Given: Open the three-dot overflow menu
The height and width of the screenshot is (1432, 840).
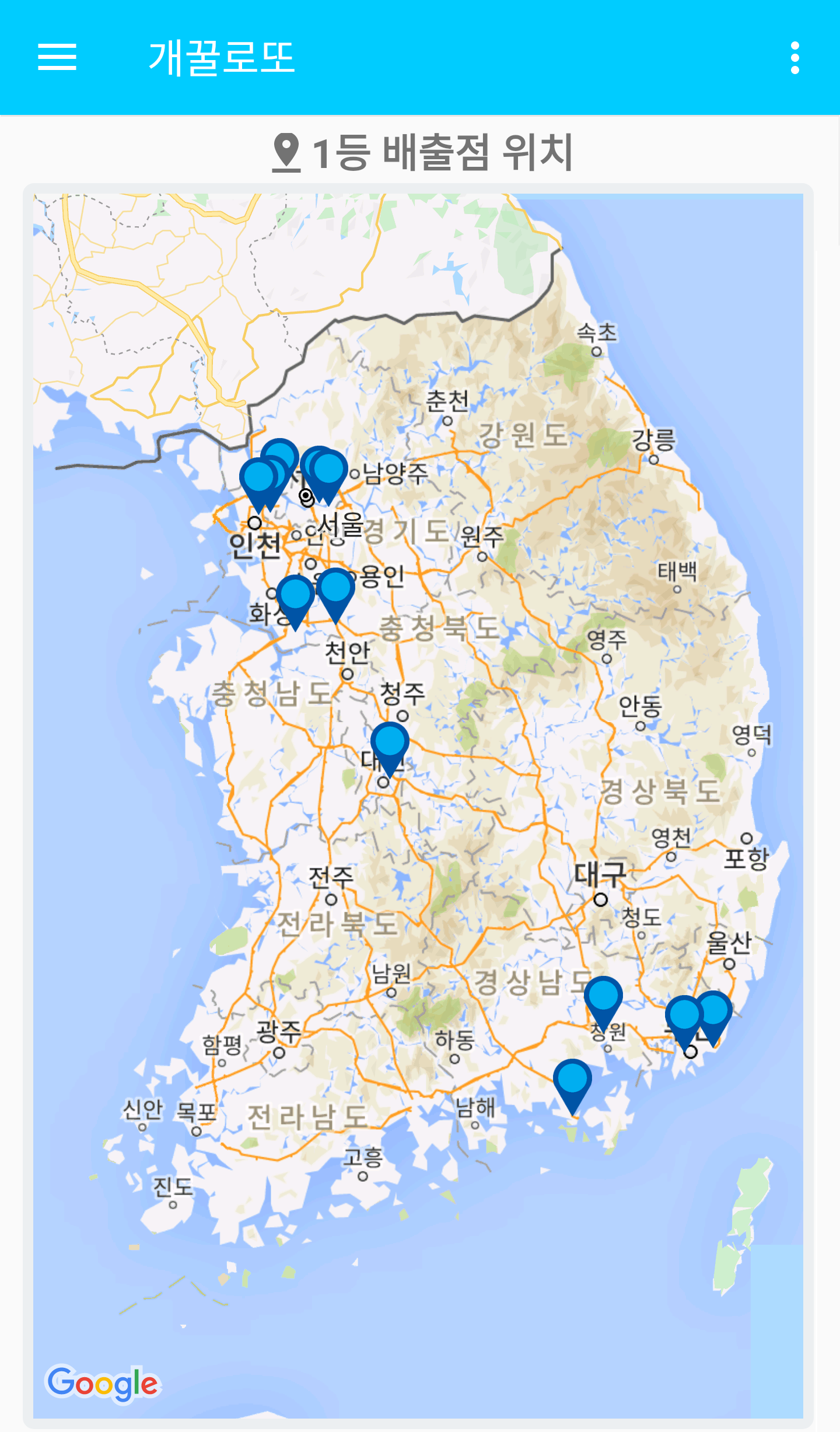Looking at the screenshot, I should 794,58.
